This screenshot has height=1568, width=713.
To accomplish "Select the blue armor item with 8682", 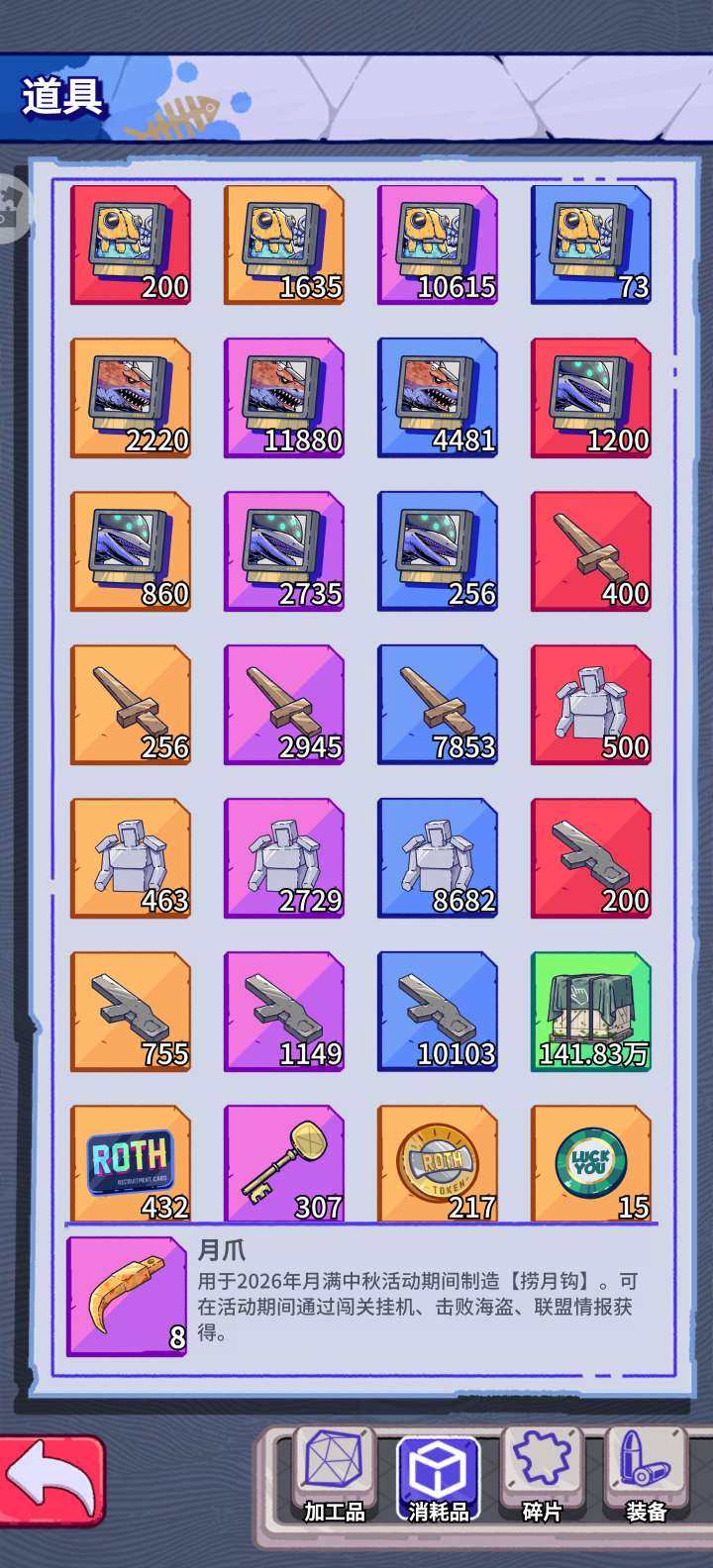I will click(438, 858).
